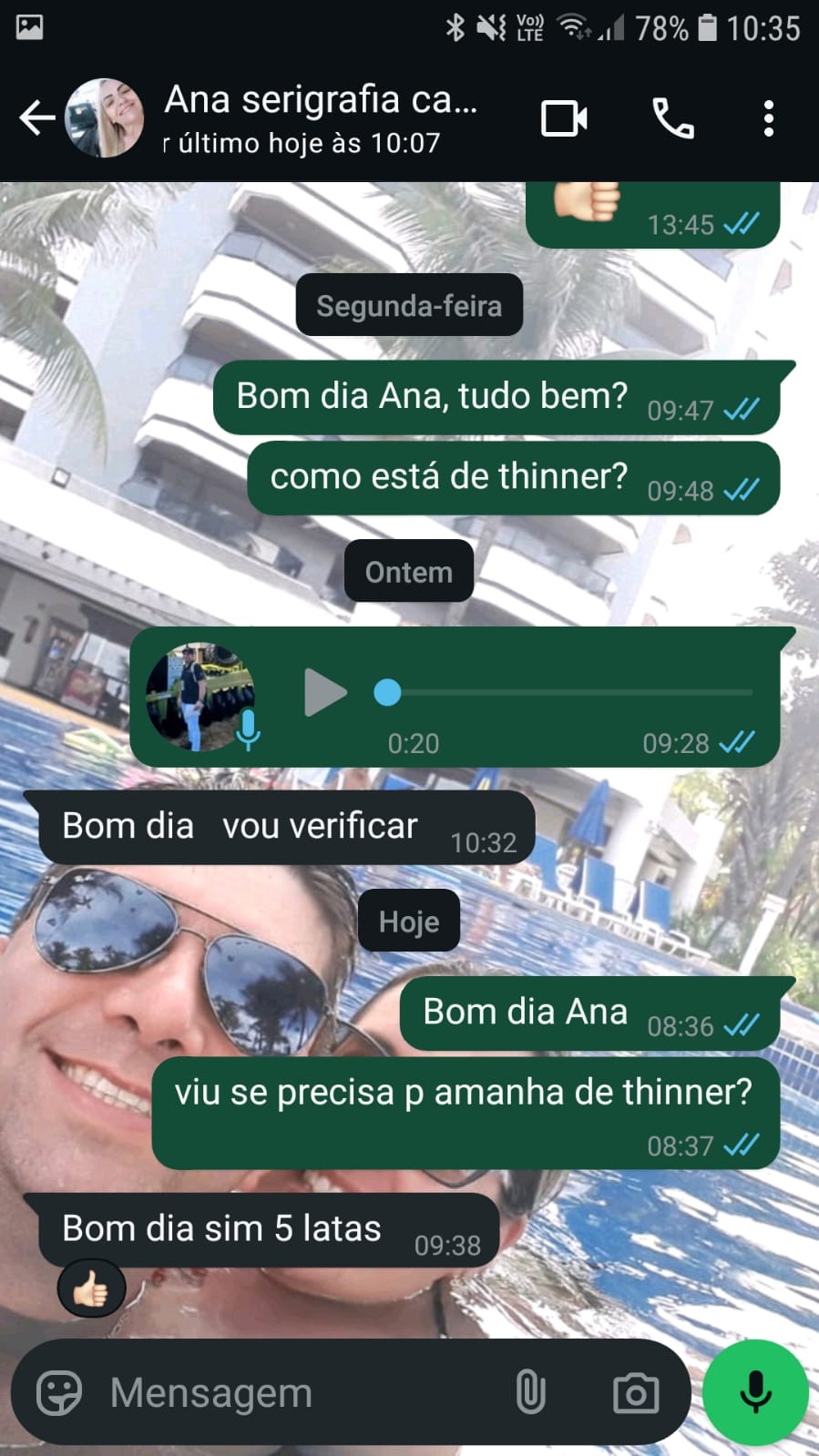Focus the Mensagem text field

click(301, 1393)
